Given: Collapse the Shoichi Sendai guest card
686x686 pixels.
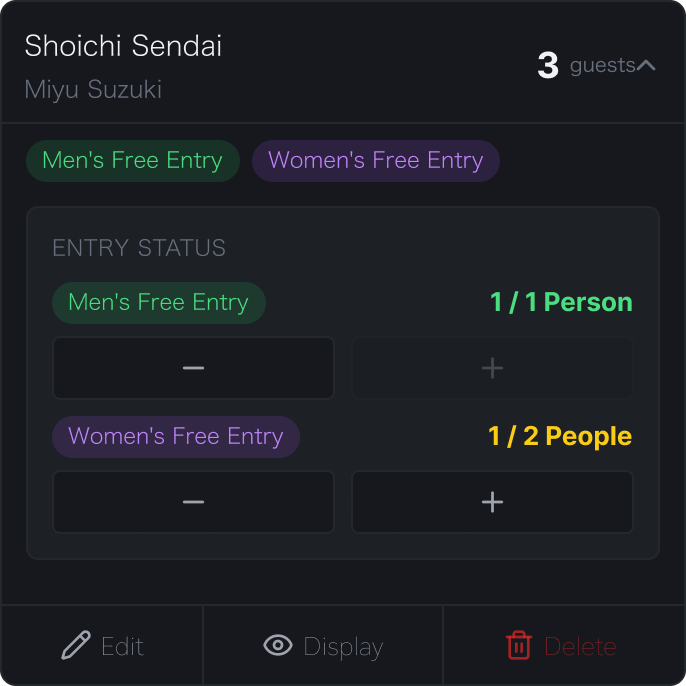Looking at the screenshot, I should pos(646,66).
